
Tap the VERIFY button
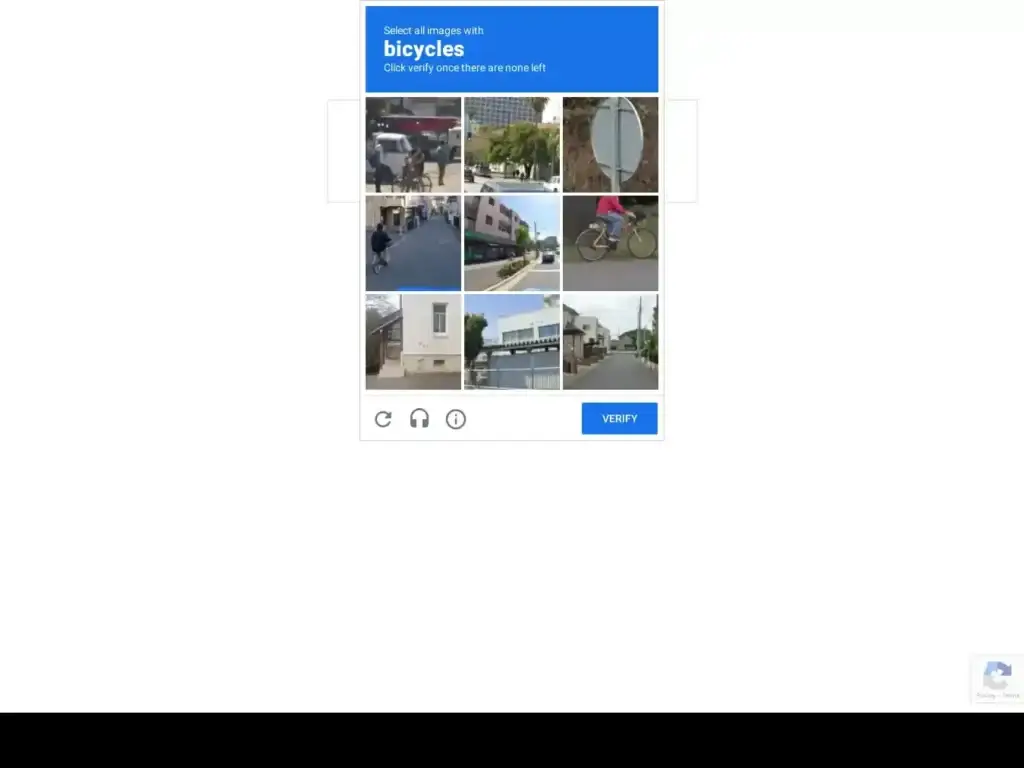point(619,418)
